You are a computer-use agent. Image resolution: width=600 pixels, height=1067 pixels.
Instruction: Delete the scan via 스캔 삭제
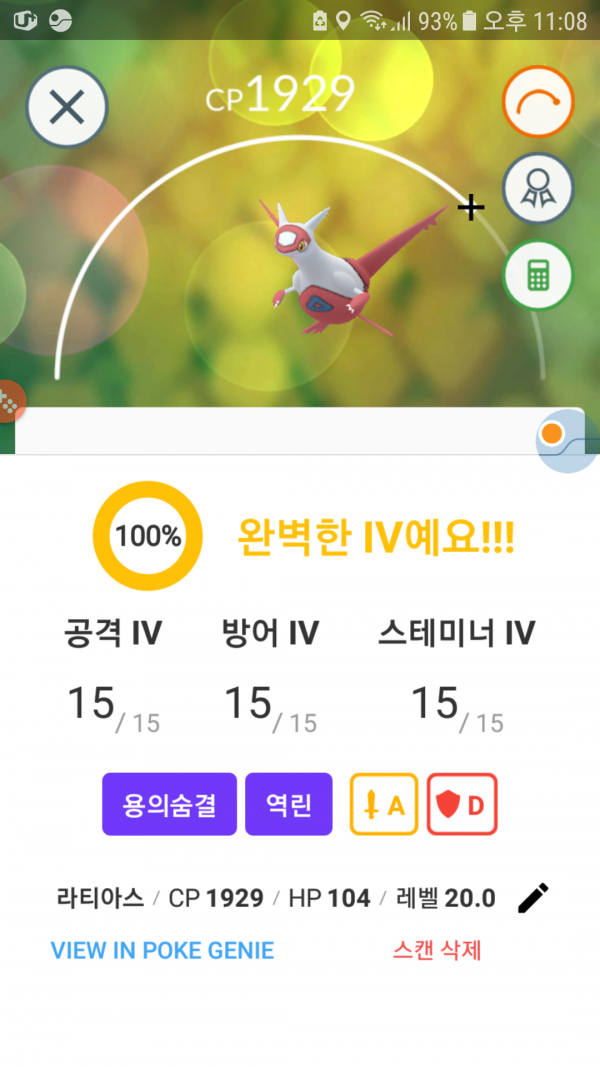tap(436, 950)
